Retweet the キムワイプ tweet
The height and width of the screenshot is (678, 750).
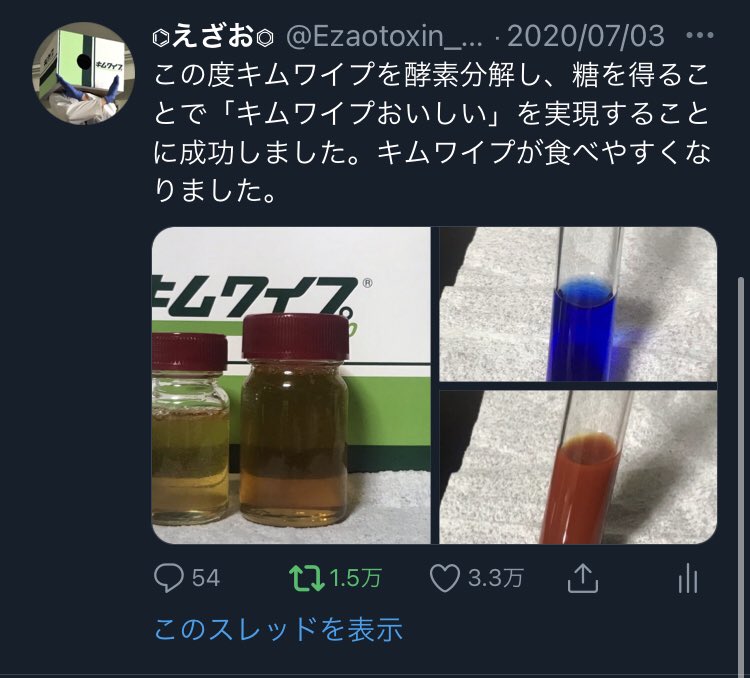(301, 577)
